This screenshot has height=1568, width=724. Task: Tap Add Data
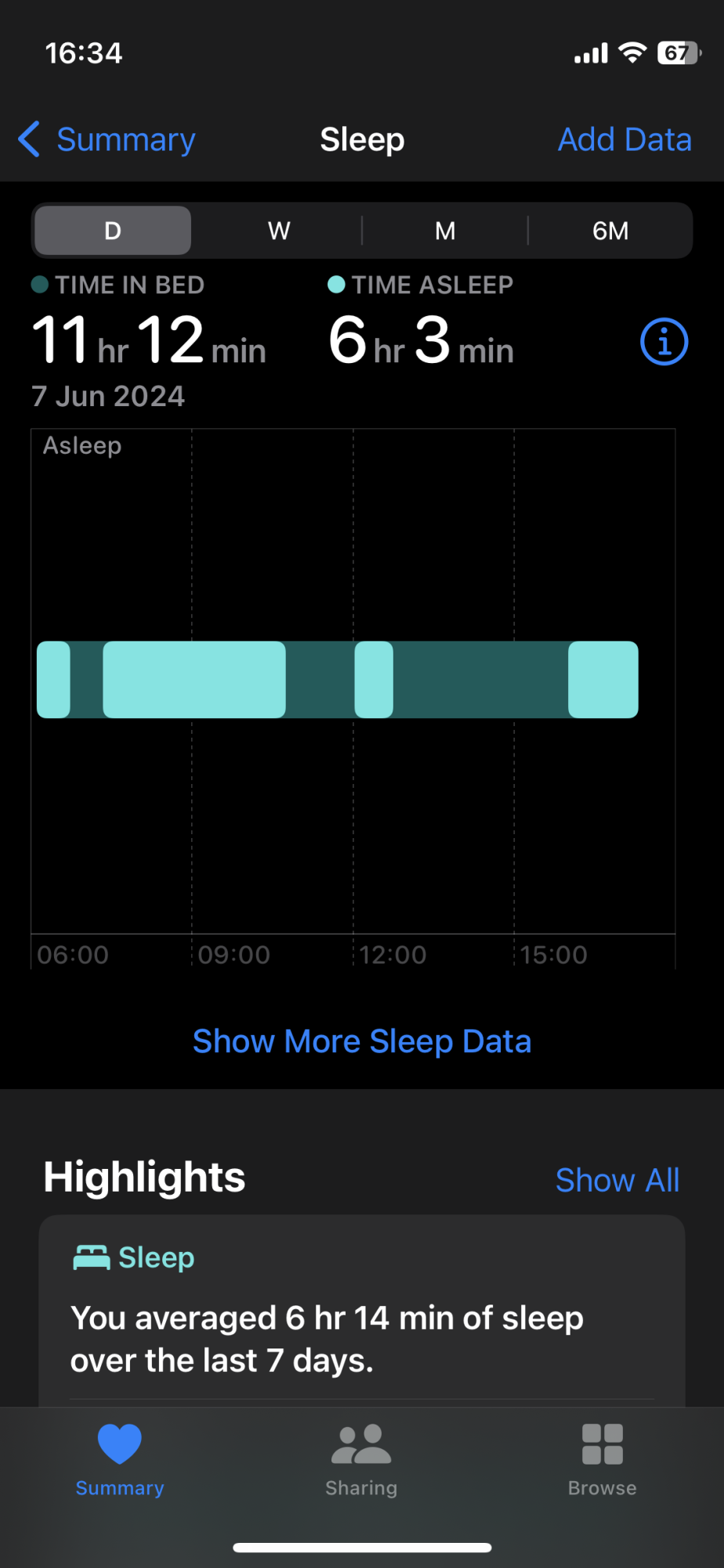coord(624,140)
